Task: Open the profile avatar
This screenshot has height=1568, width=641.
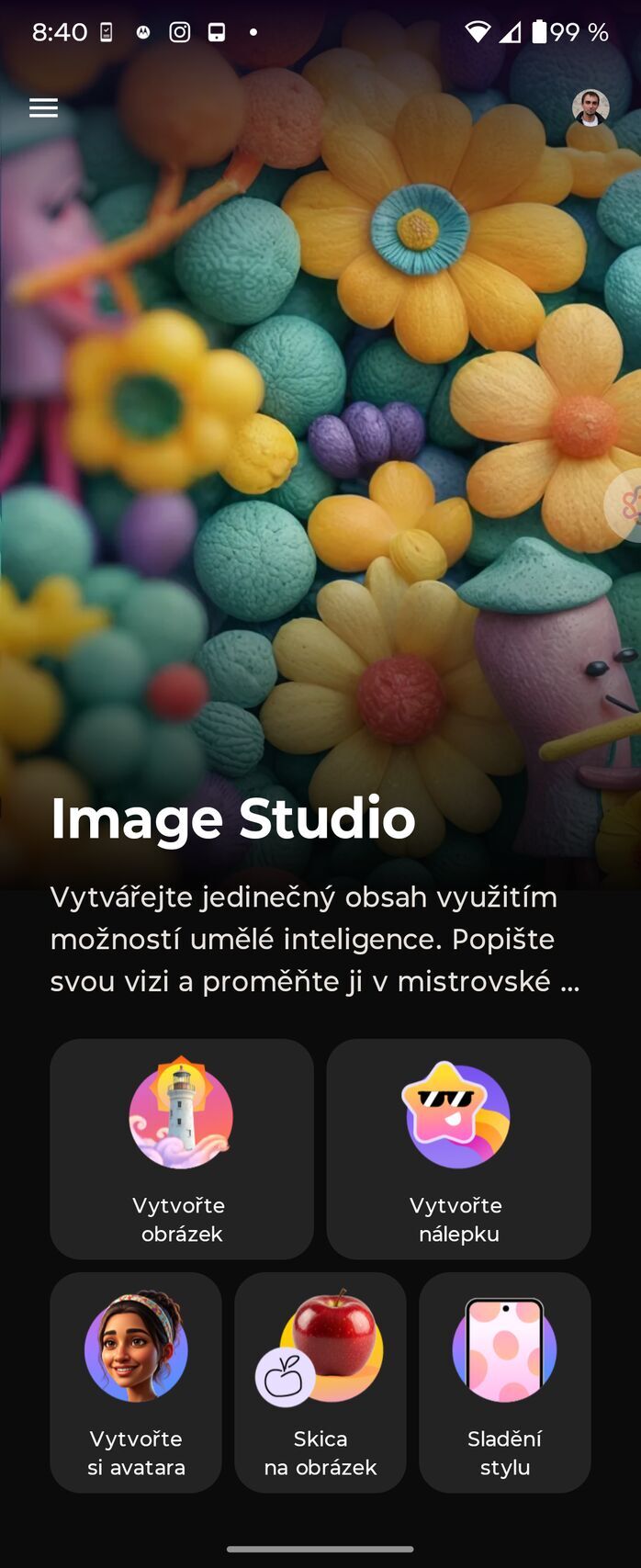Action: [x=590, y=108]
